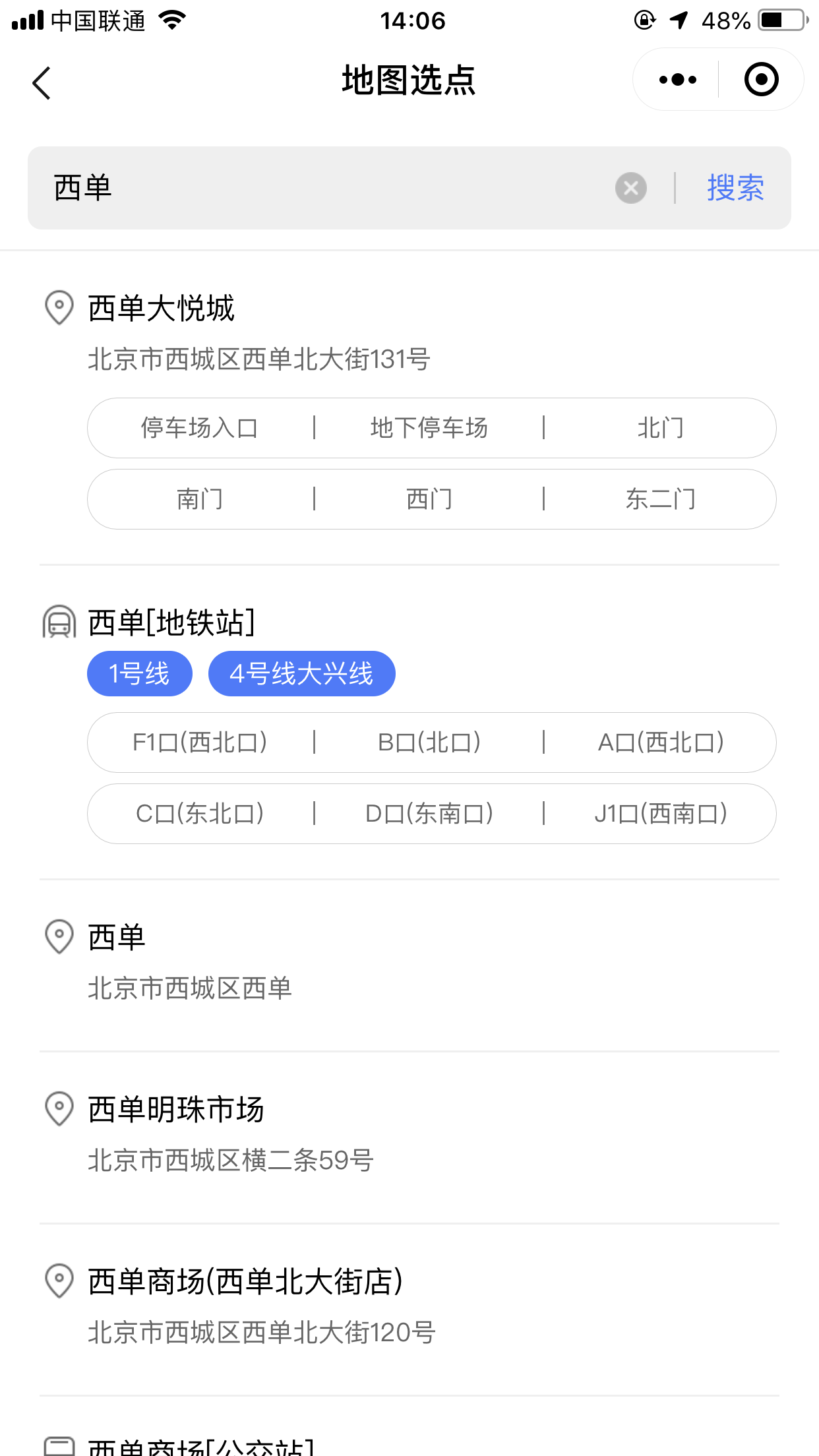
Task: Select 西单商场(西单北大街店) result
Action: coord(245,1282)
